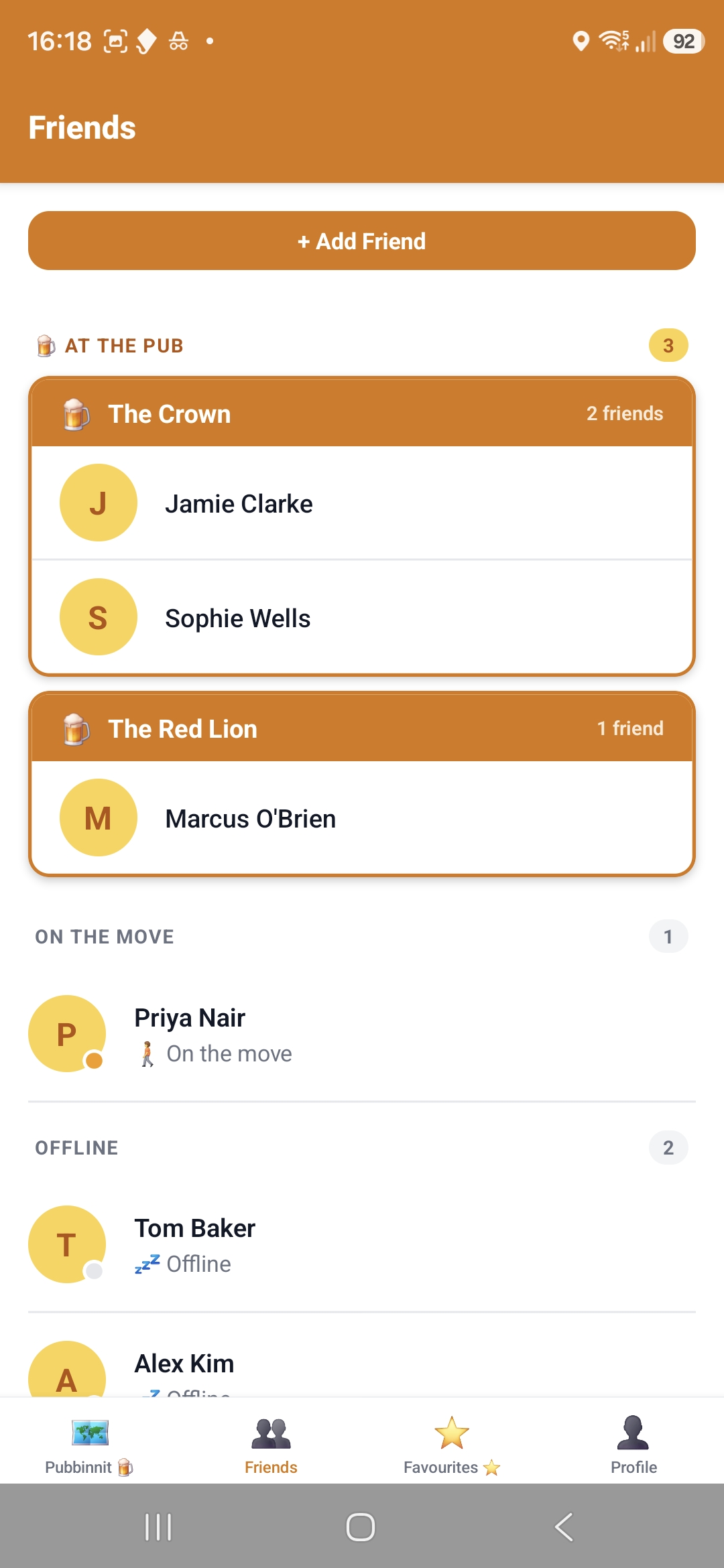Screen dimensions: 724x1568
Task: Open The Crown pub header
Action: (362, 413)
